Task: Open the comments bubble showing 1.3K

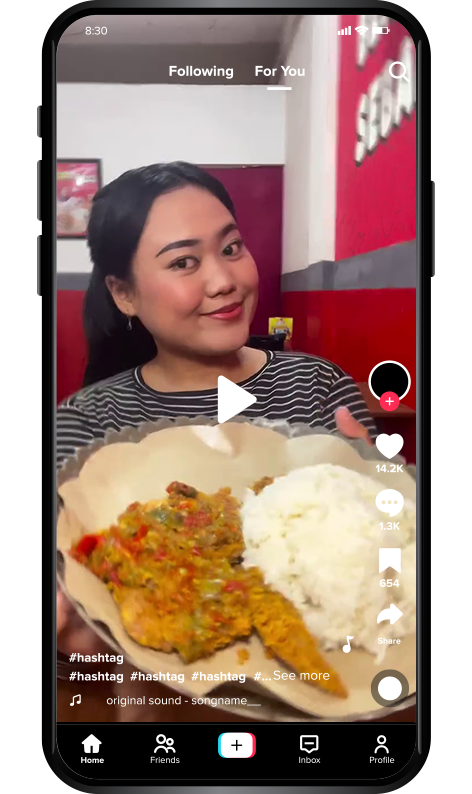Action: pos(389,503)
